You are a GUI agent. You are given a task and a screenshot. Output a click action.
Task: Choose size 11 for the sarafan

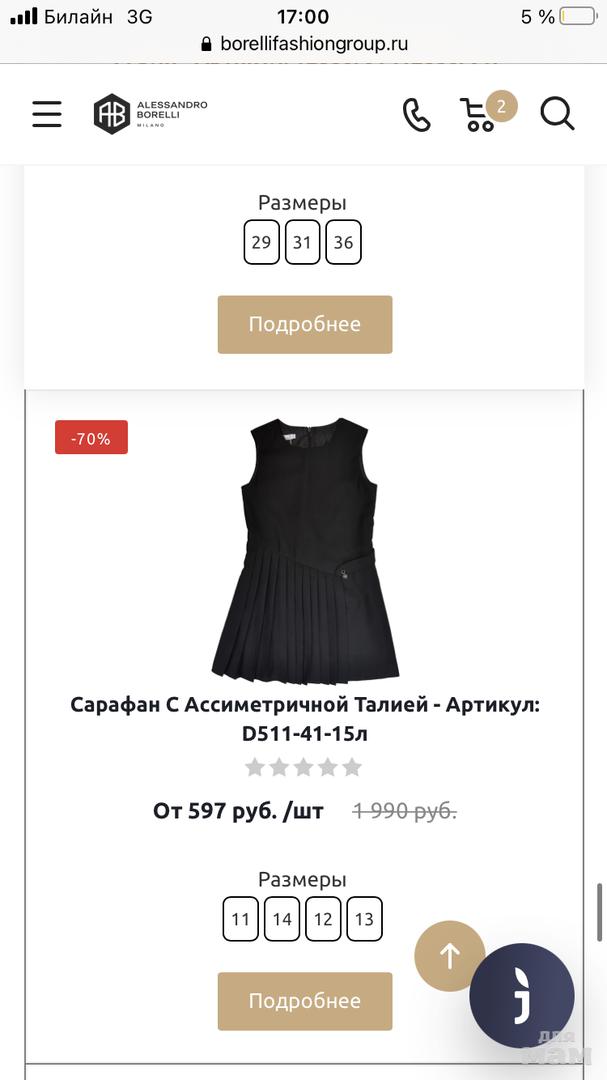(x=240, y=919)
